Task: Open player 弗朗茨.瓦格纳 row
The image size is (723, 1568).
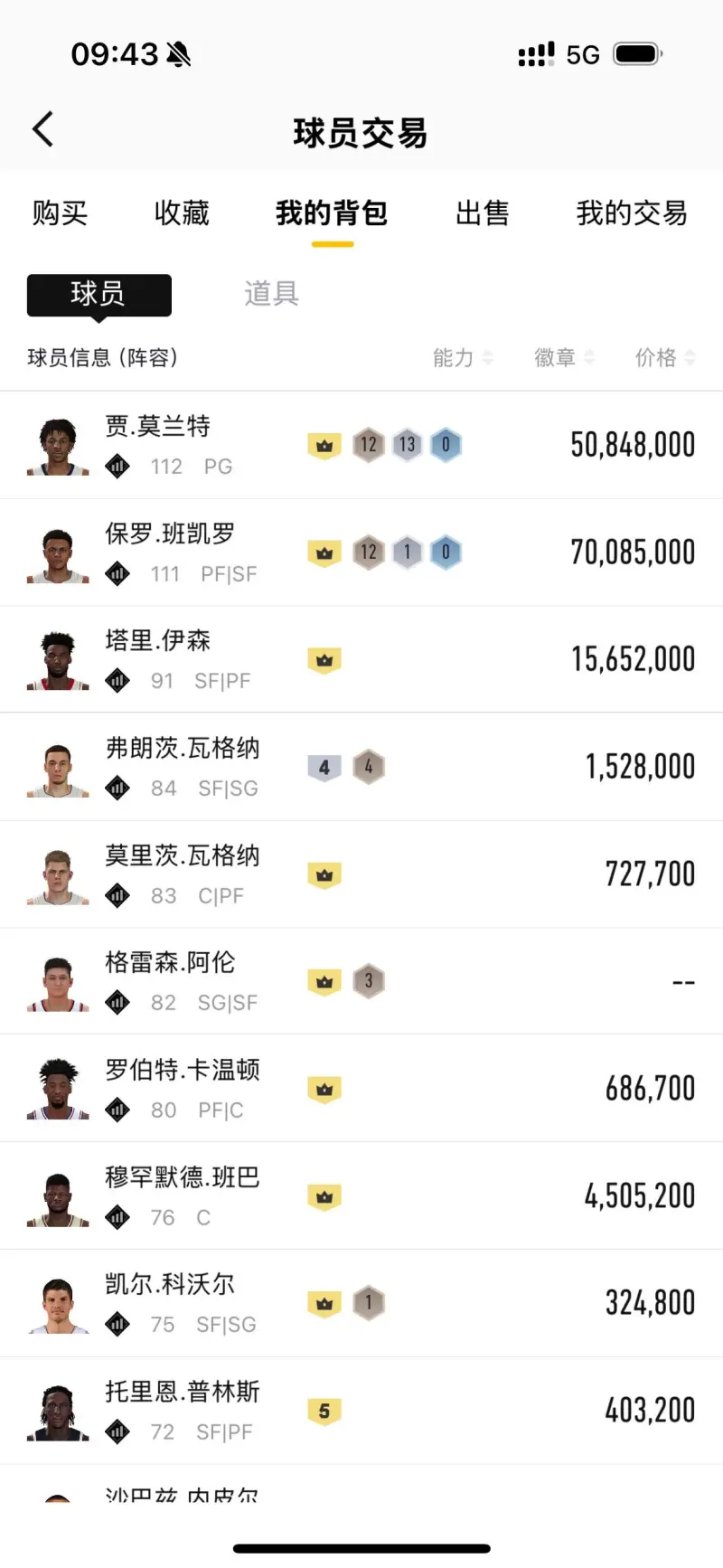Action: click(361, 767)
